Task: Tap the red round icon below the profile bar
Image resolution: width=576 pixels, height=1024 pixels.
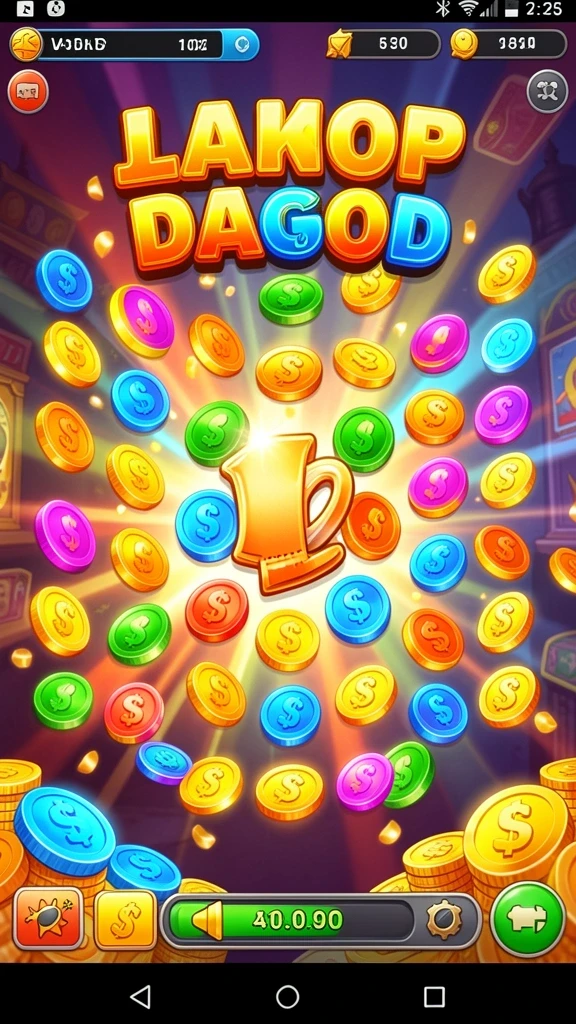Action: click(28, 92)
